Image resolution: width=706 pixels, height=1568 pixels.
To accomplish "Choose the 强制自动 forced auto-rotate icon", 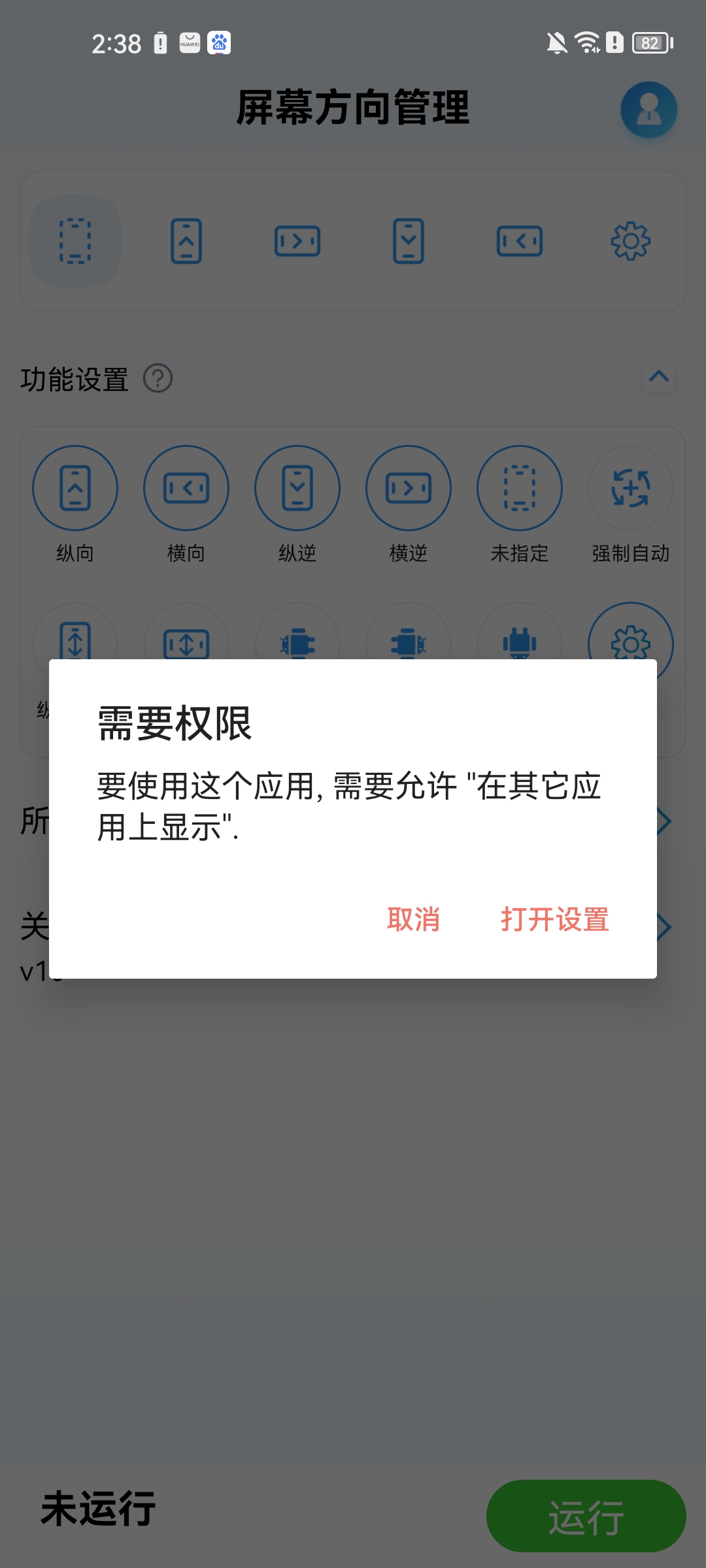I will point(631,487).
